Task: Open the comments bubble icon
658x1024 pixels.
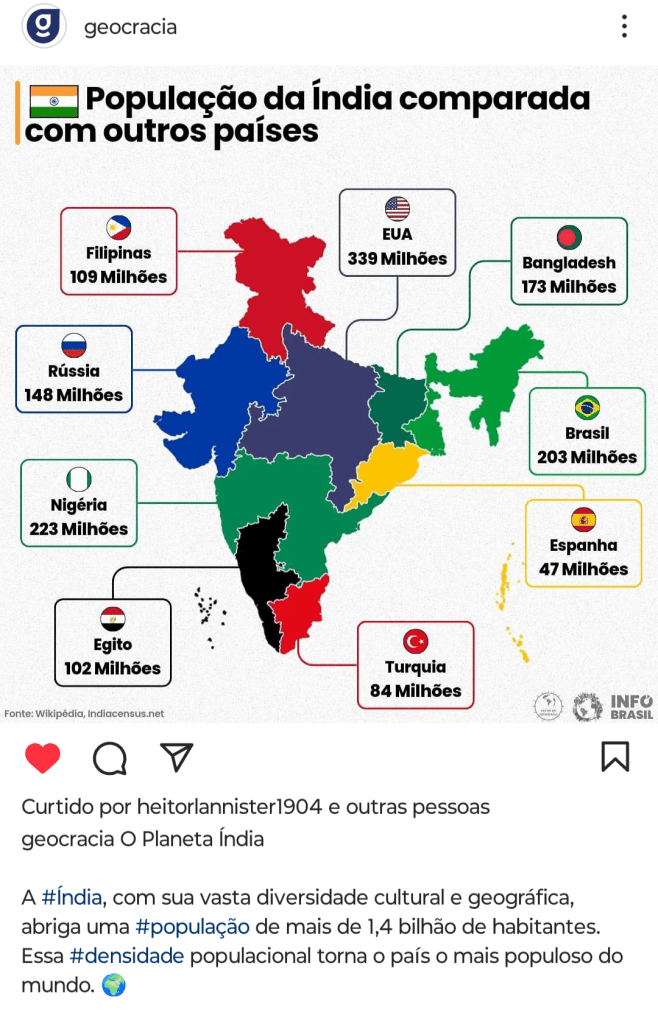Action: 109,758
